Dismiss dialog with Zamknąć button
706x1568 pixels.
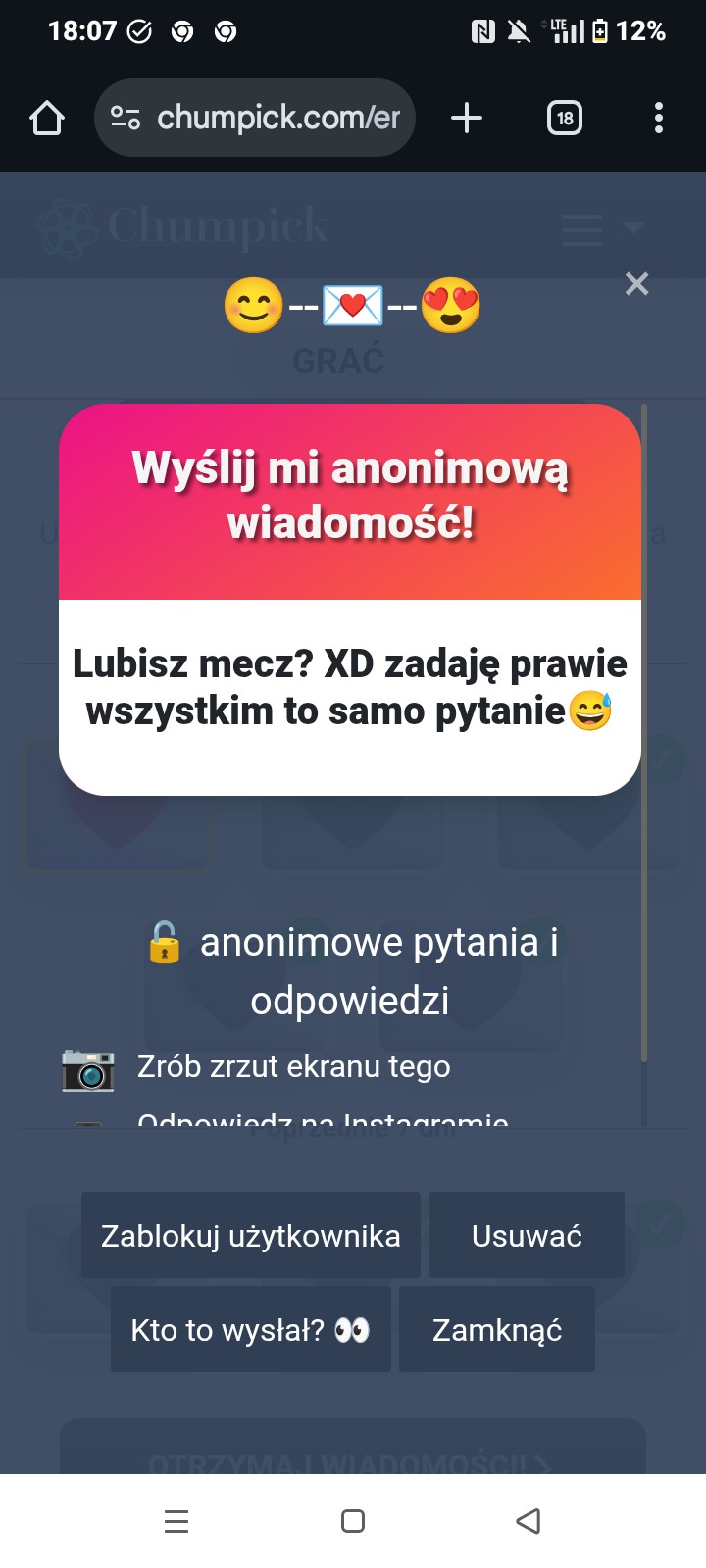[x=497, y=1329]
